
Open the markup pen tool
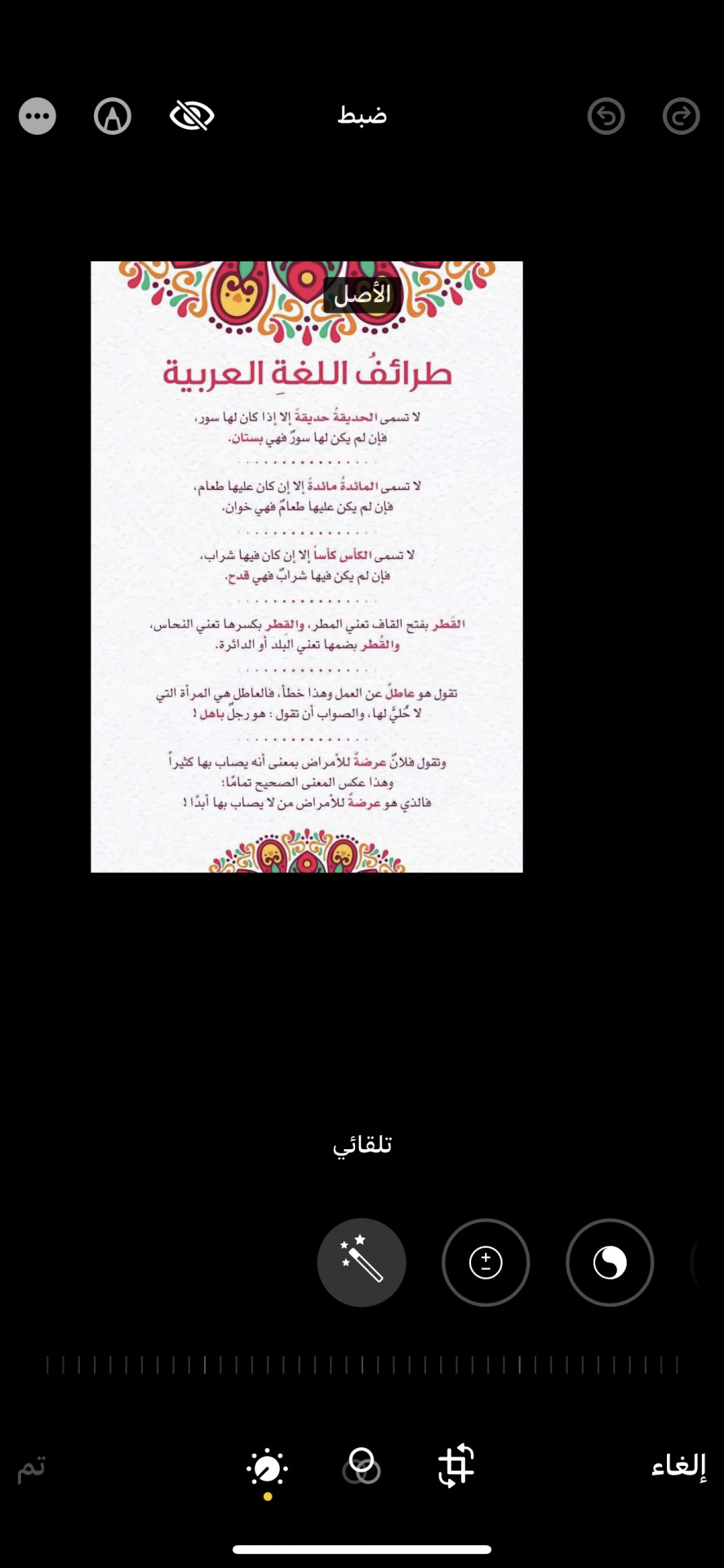click(x=113, y=116)
